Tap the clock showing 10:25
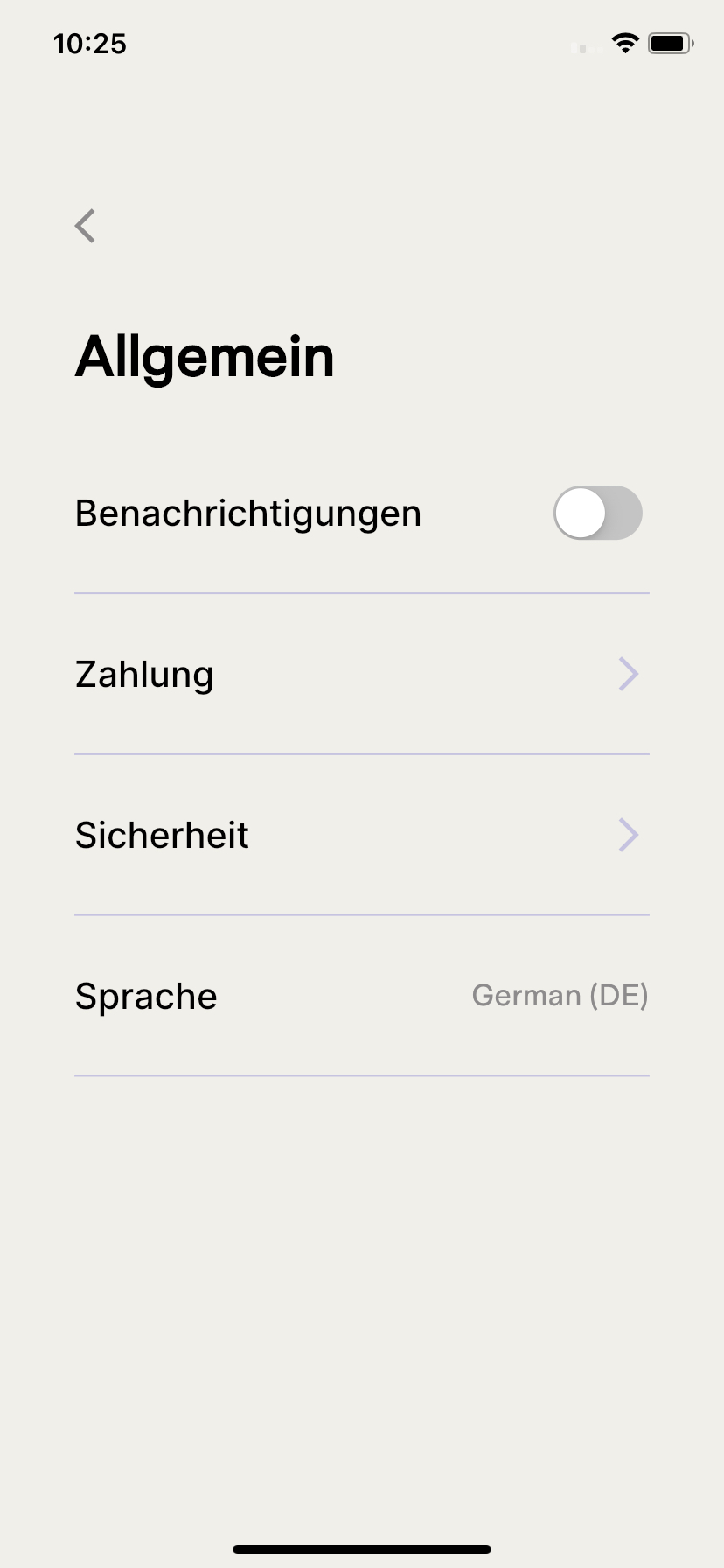Screen dimensions: 724x1568 (91, 44)
